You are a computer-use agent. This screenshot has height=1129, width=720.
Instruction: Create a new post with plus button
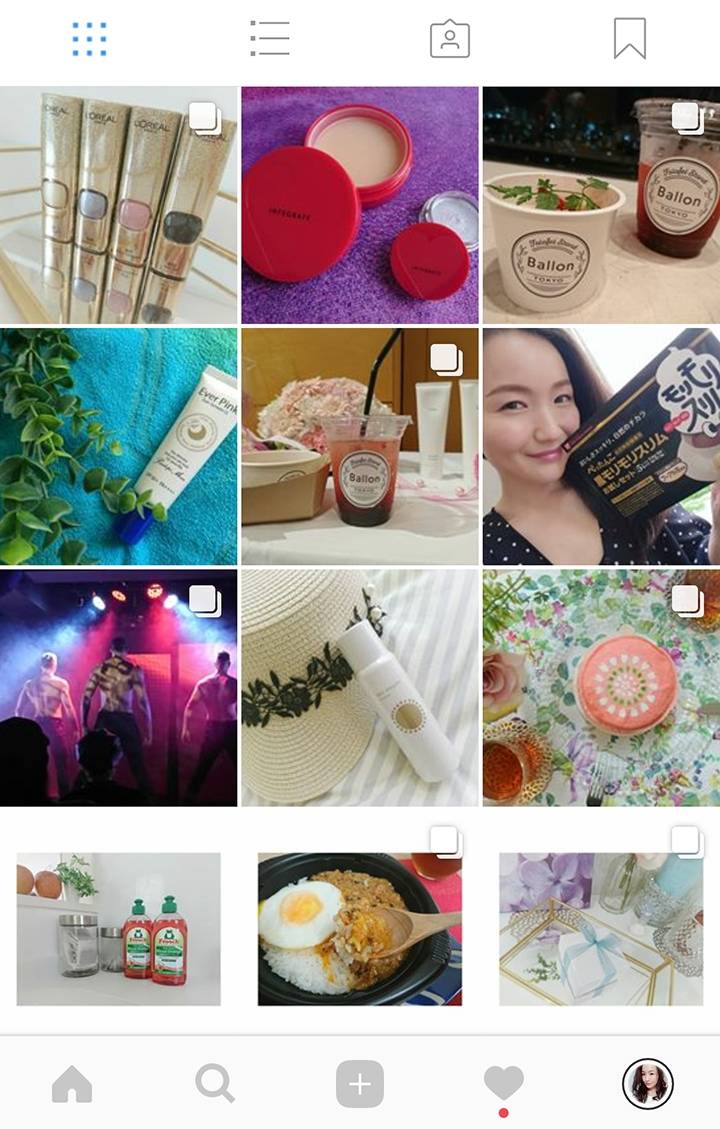(x=360, y=1084)
